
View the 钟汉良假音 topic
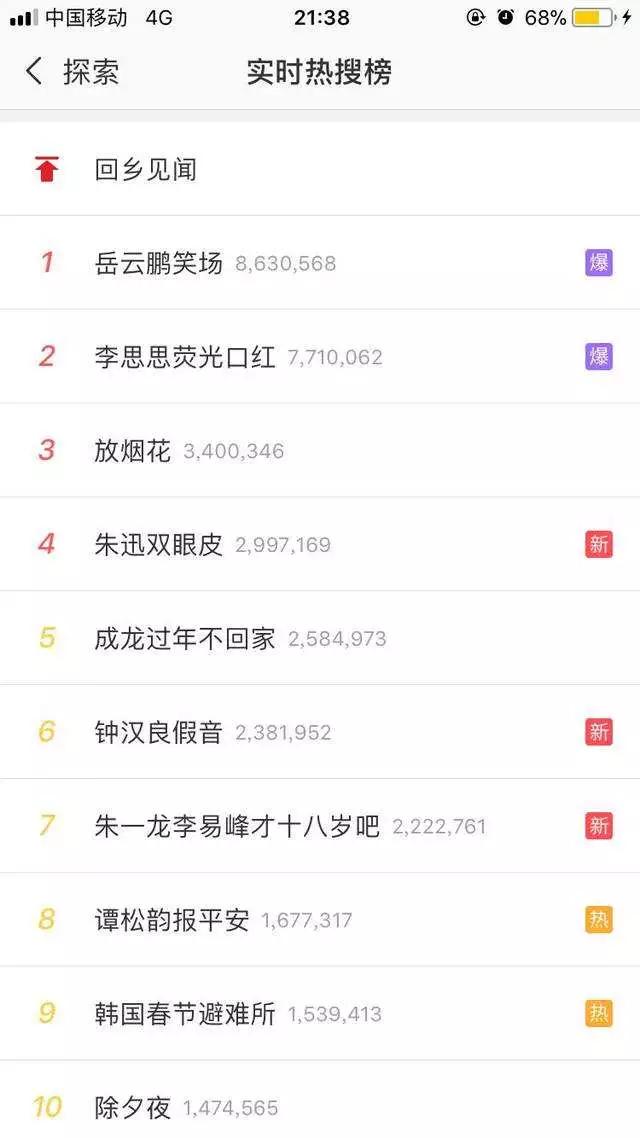pyautogui.click(x=159, y=733)
